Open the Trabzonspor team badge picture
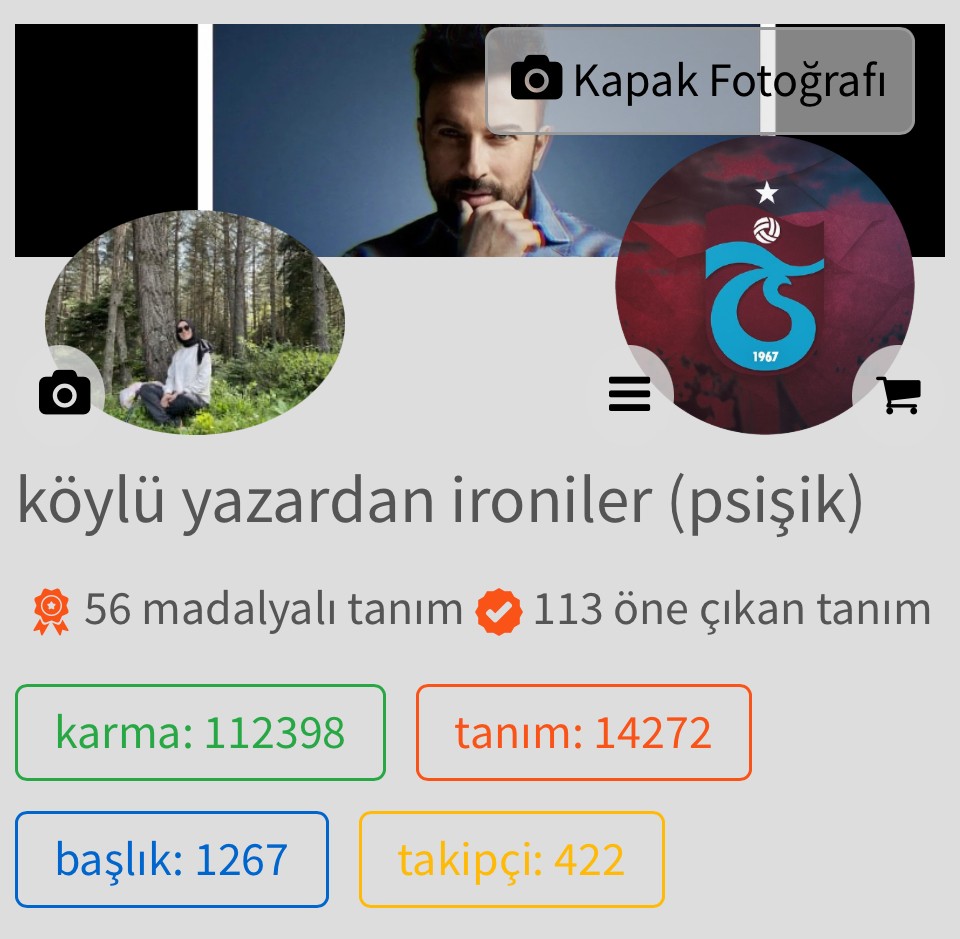Image resolution: width=960 pixels, height=939 pixels. click(x=765, y=285)
